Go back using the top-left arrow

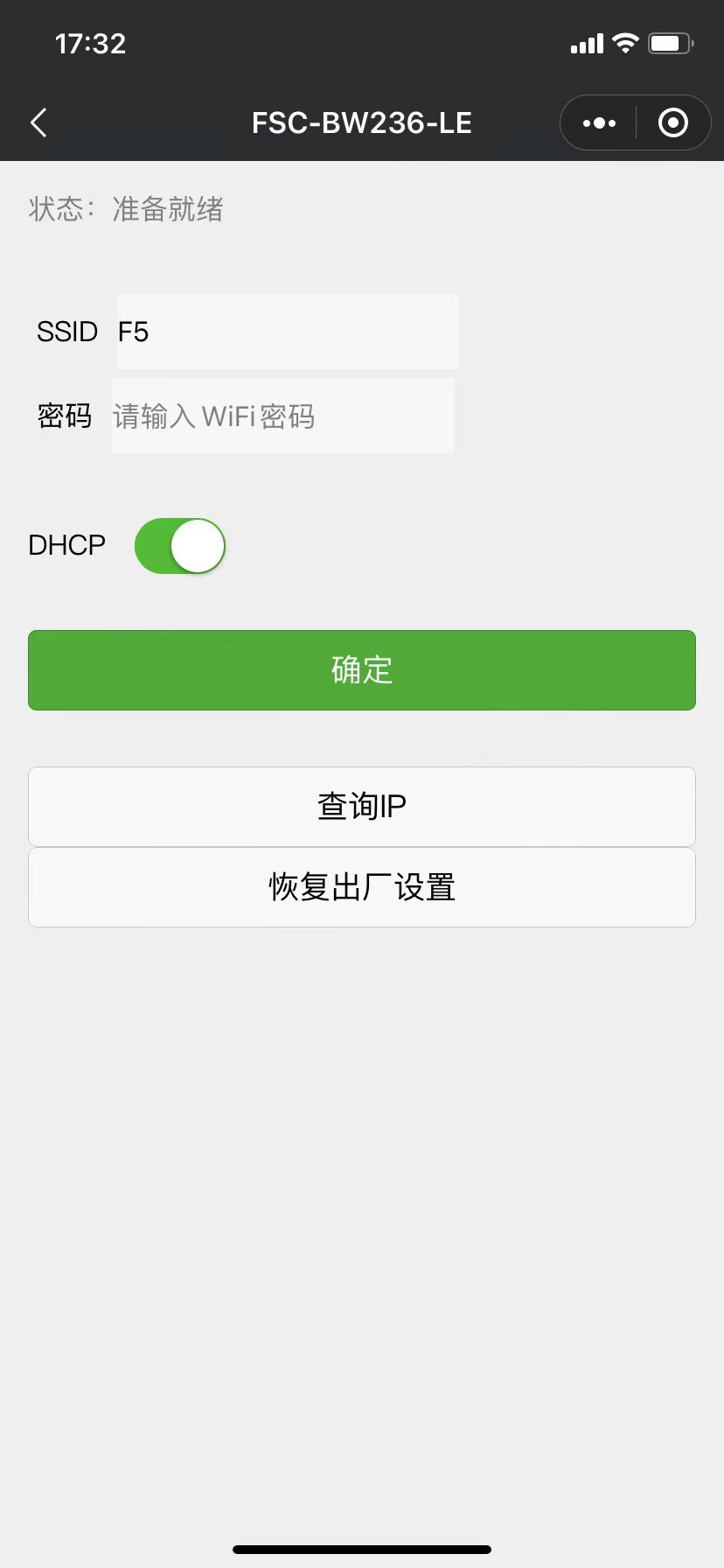[x=38, y=122]
